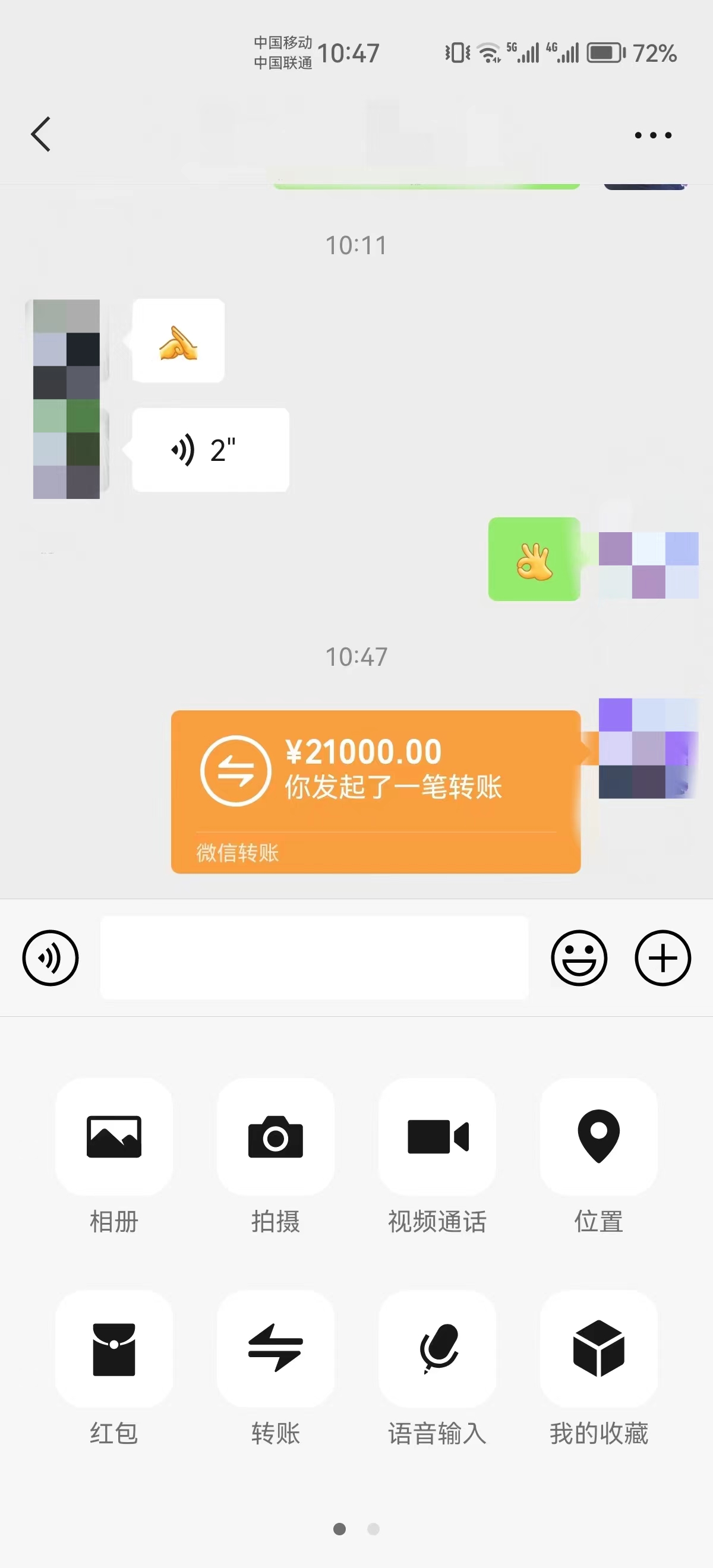This screenshot has width=713, height=1568.
Task: Open the ¥21000.00 transfer card
Action: [376, 791]
